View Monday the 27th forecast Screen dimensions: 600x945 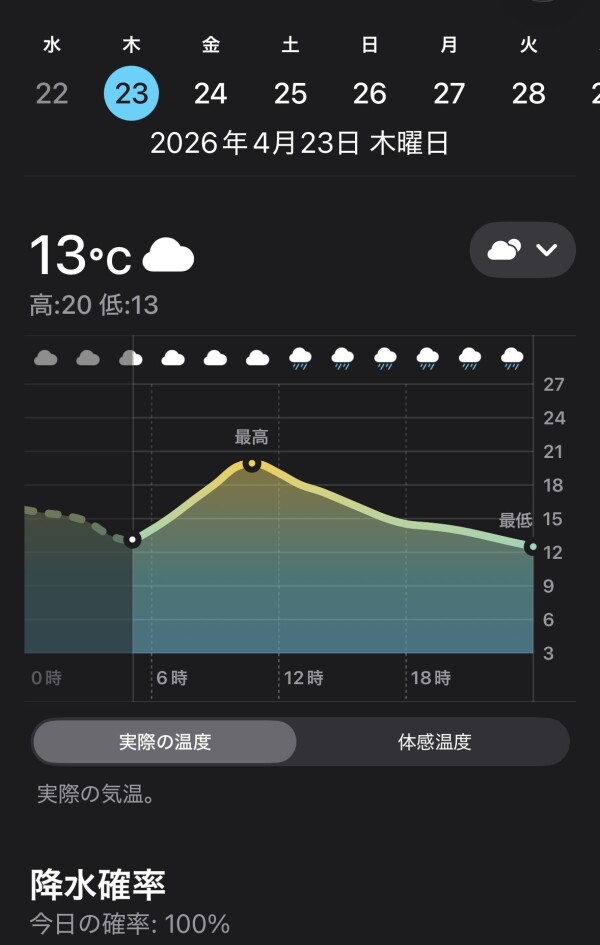(449, 93)
